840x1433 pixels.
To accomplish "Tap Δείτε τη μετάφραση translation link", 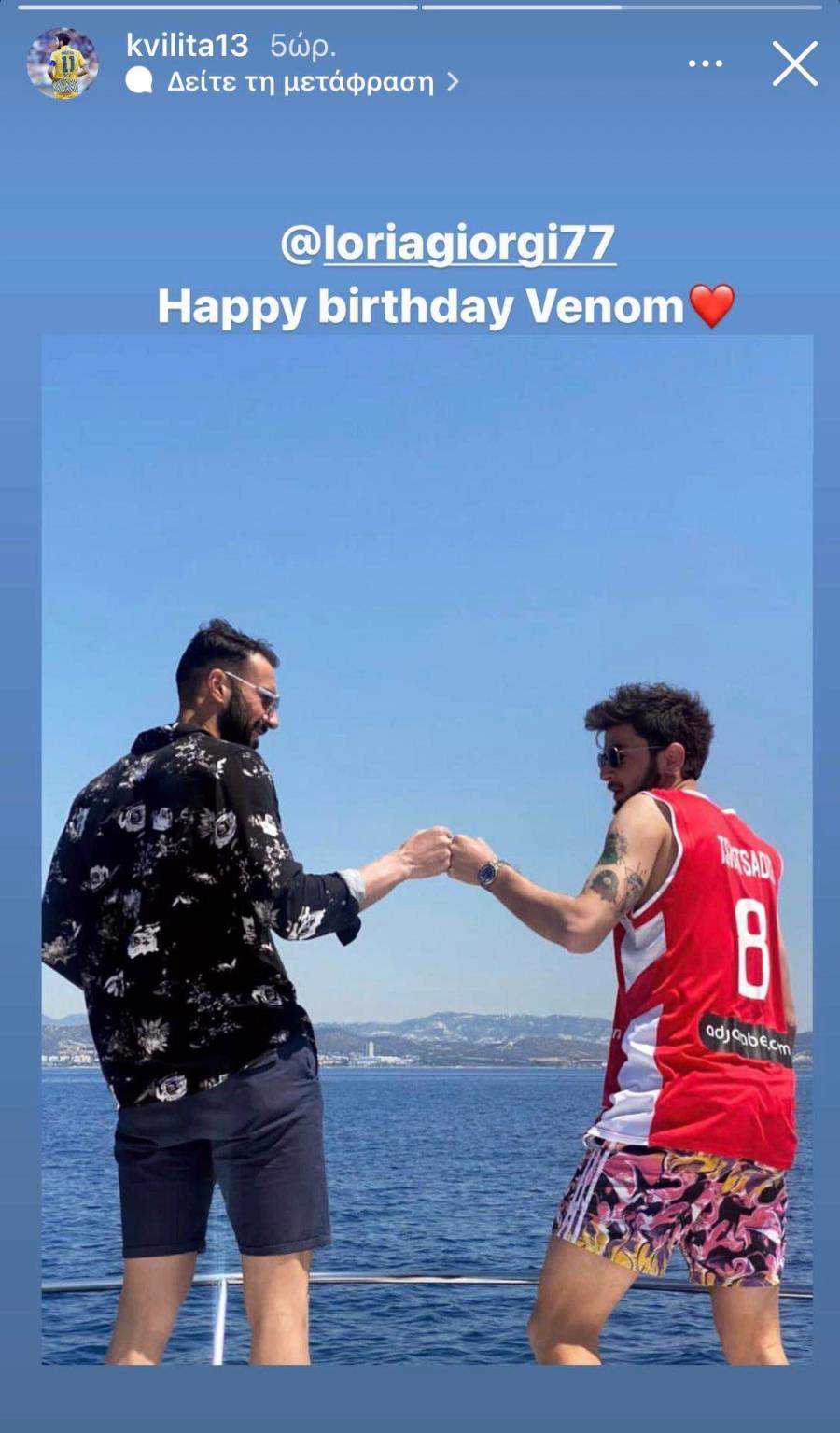I will [300, 82].
